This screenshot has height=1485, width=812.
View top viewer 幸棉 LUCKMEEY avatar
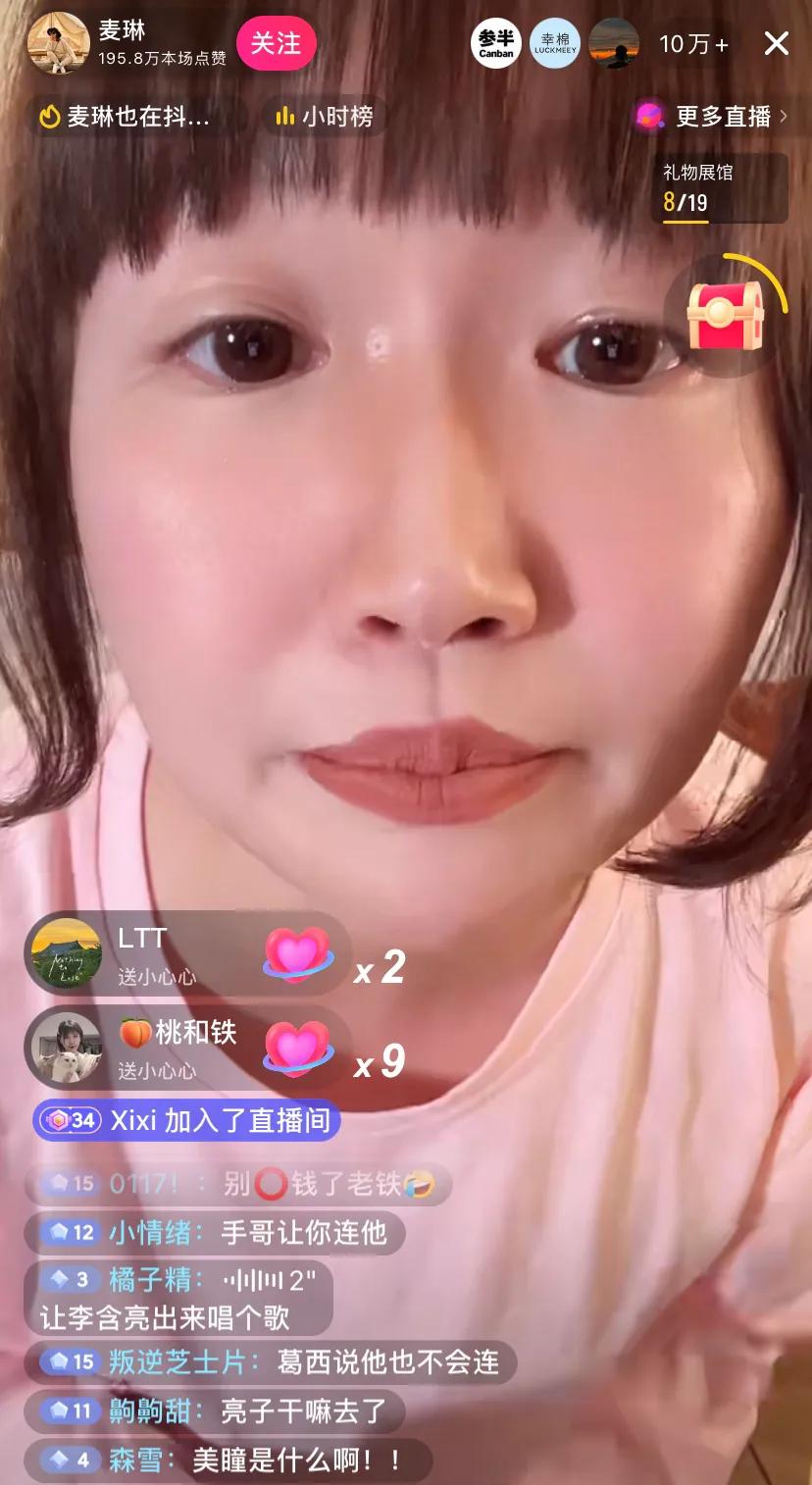click(555, 44)
